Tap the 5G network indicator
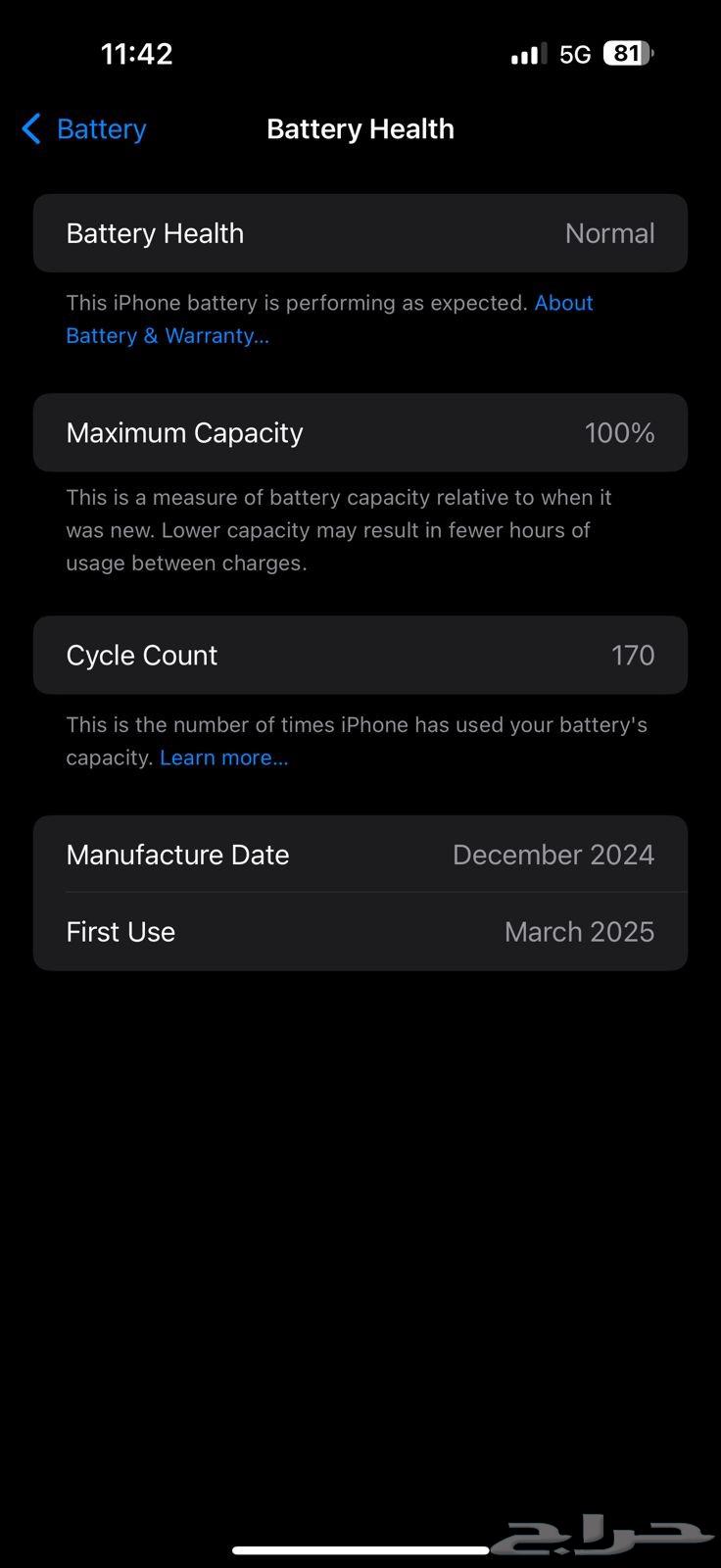Screen dimensions: 721x1568 (573, 53)
